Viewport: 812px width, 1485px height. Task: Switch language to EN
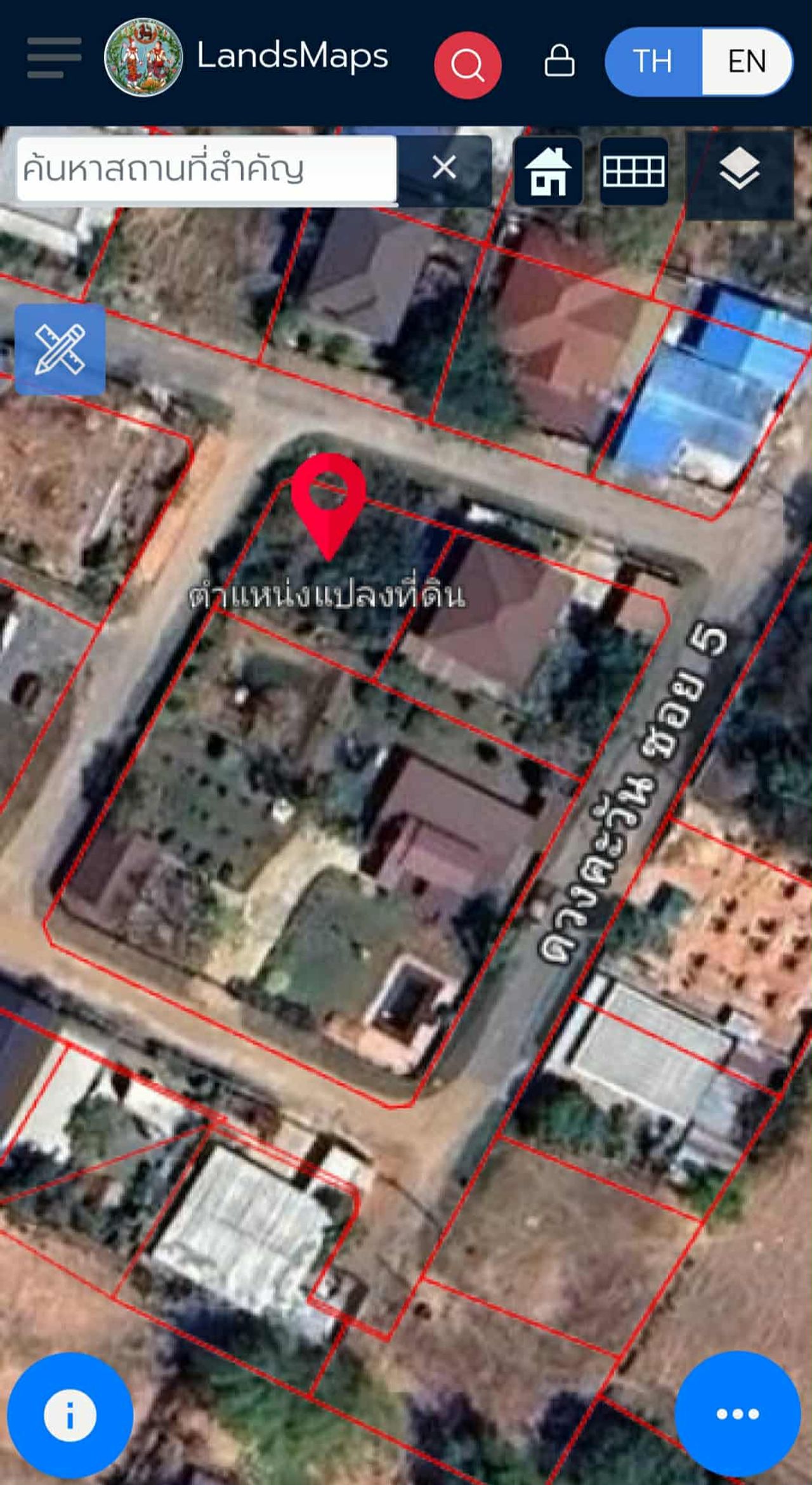click(x=747, y=62)
